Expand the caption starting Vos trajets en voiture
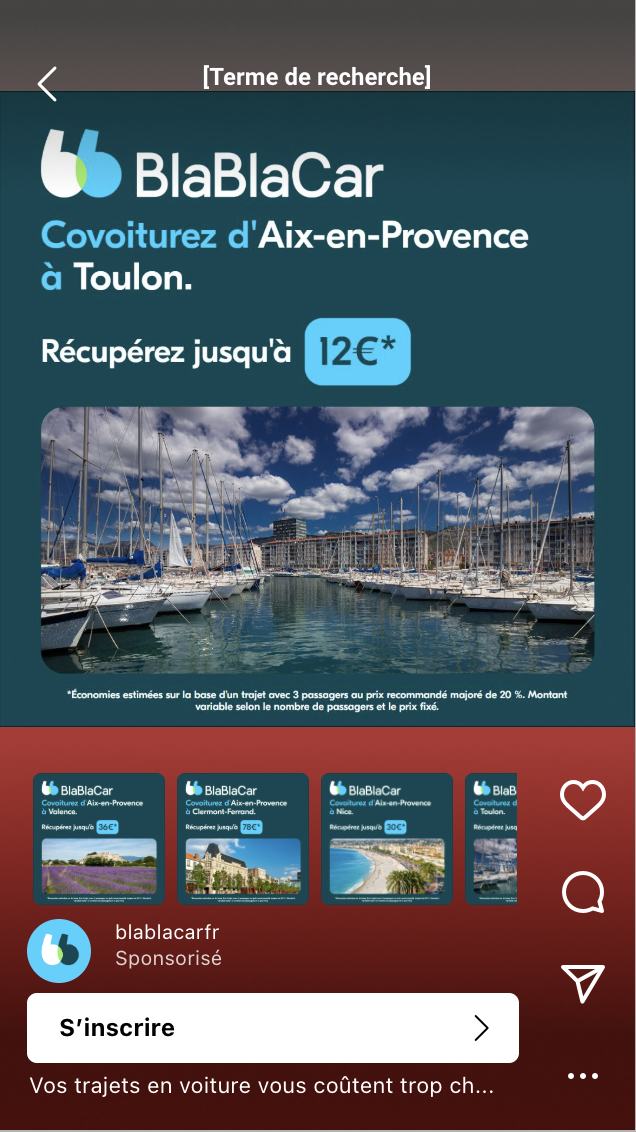This screenshot has height=1132, width=636. coord(262,1086)
